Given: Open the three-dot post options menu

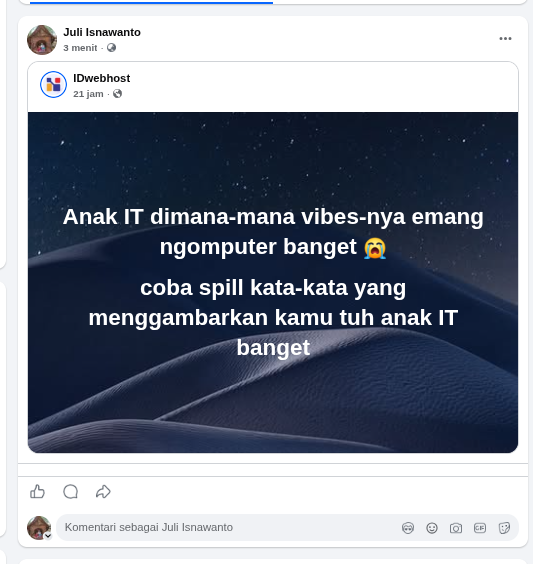Looking at the screenshot, I should [505, 38].
